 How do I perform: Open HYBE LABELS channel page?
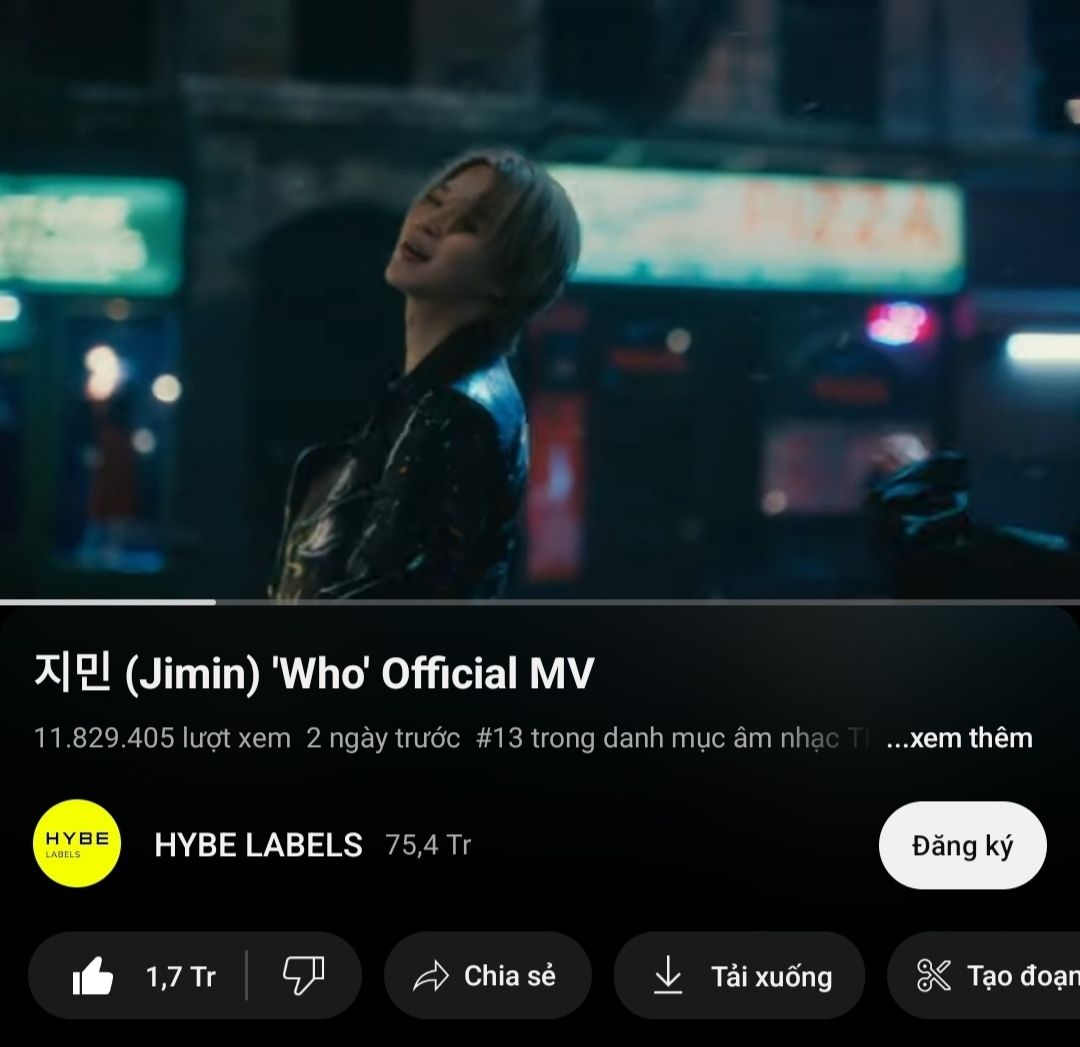pyautogui.click(x=257, y=845)
